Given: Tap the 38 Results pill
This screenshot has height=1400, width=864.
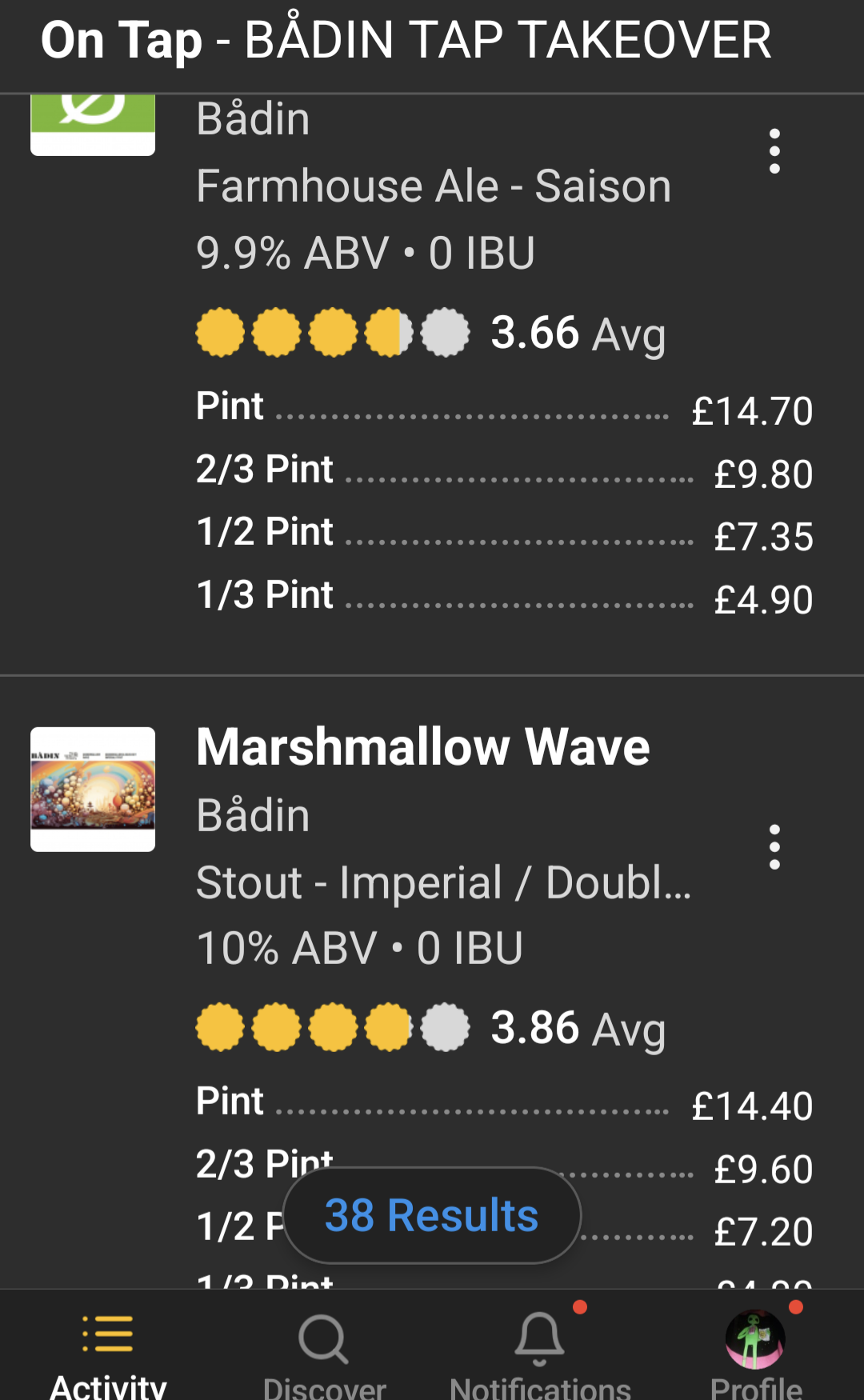Looking at the screenshot, I should (431, 1215).
